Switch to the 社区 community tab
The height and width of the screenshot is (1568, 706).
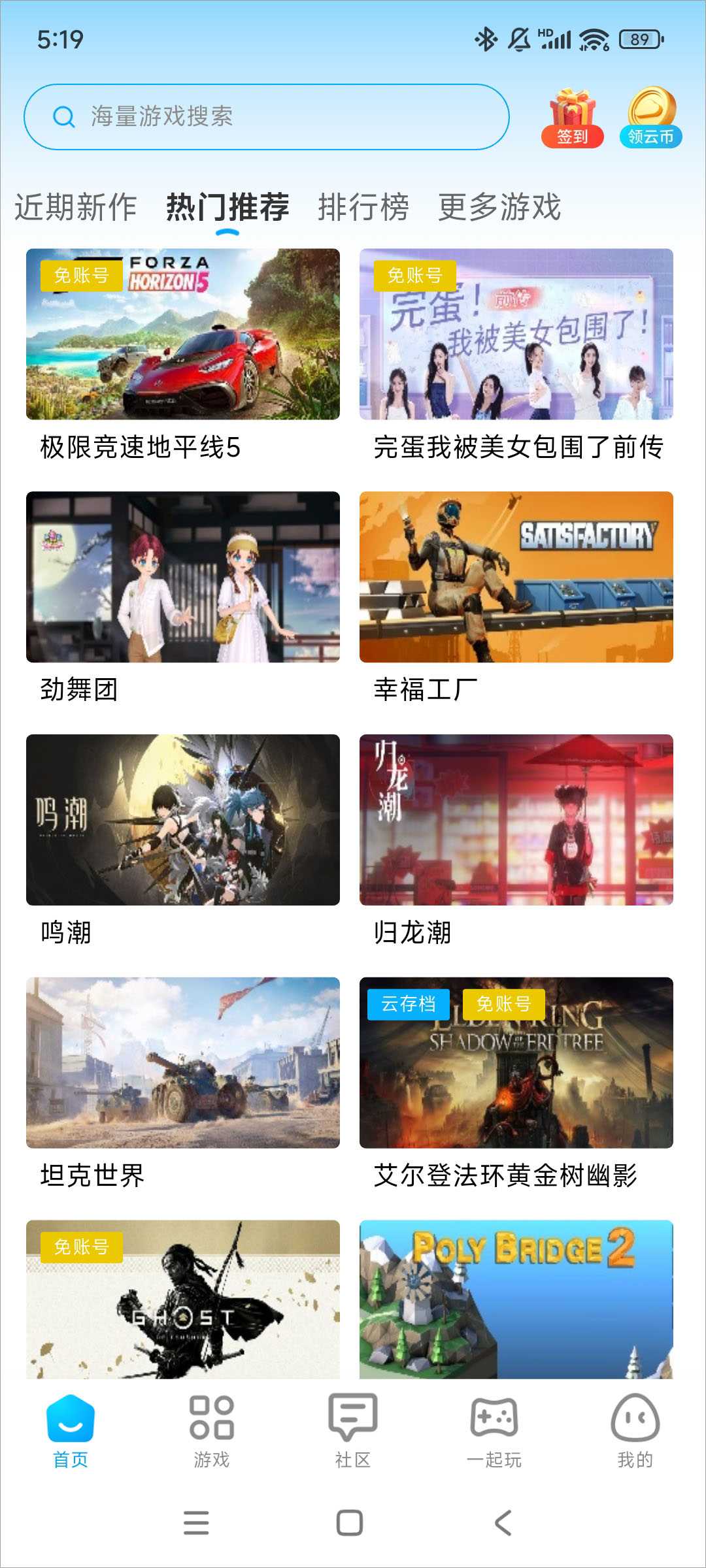(353, 1431)
